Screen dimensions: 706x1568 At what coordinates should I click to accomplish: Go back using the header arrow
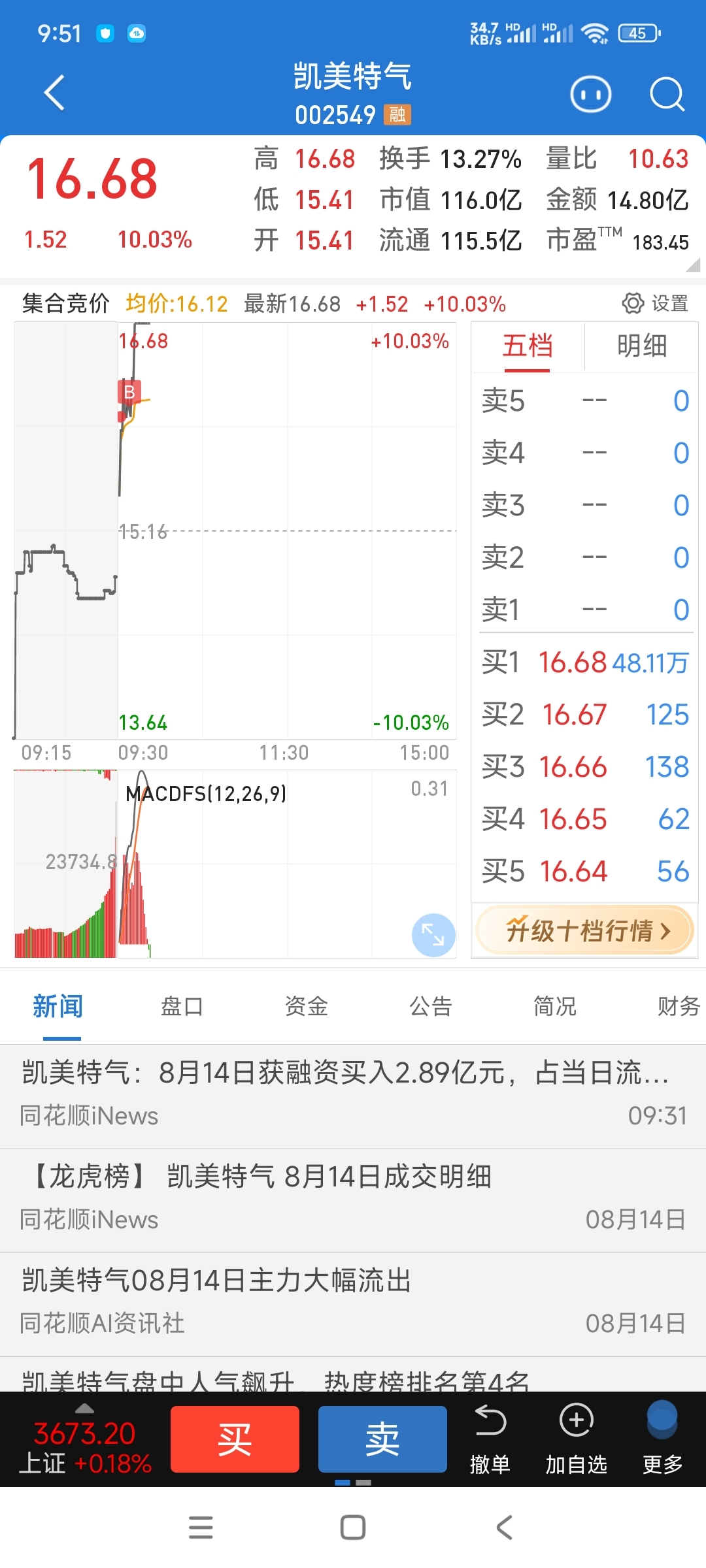pyautogui.click(x=55, y=93)
